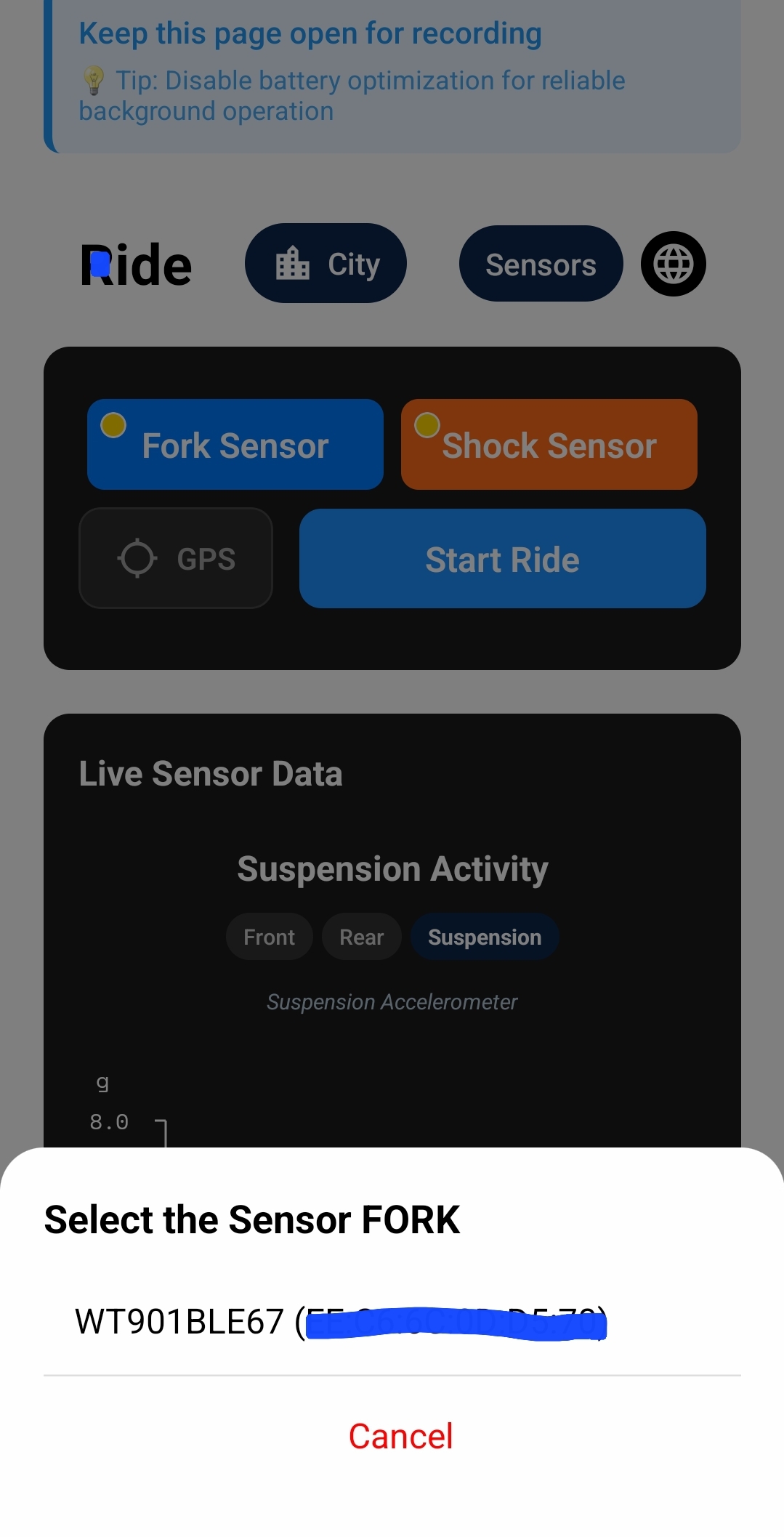The height and width of the screenshot is (1537, 784).
Task: Switch to the City view
Action: pyautogui.click(x=326, y=264)
